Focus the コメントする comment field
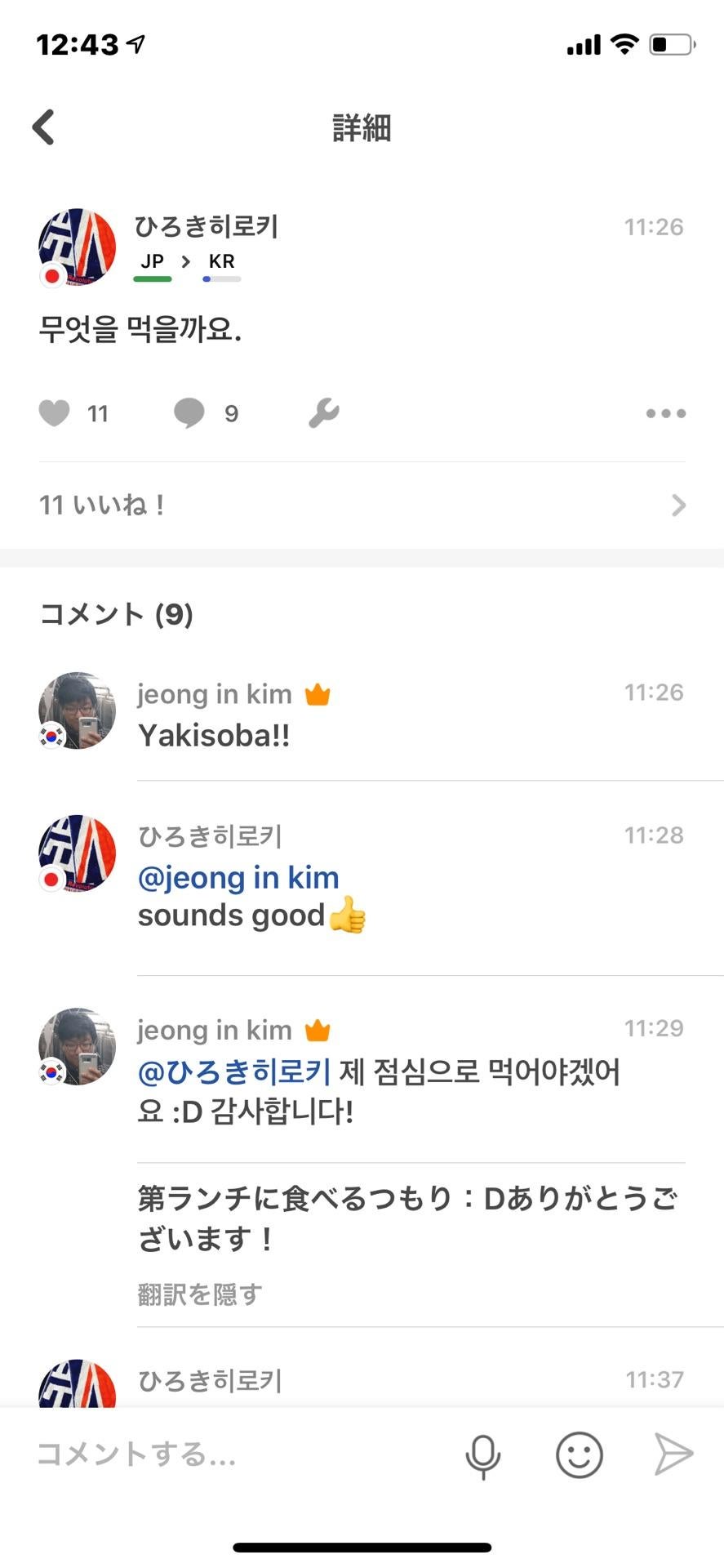Image resolution: width=724 pixels, height=1568 pixels. [237, 1454]
